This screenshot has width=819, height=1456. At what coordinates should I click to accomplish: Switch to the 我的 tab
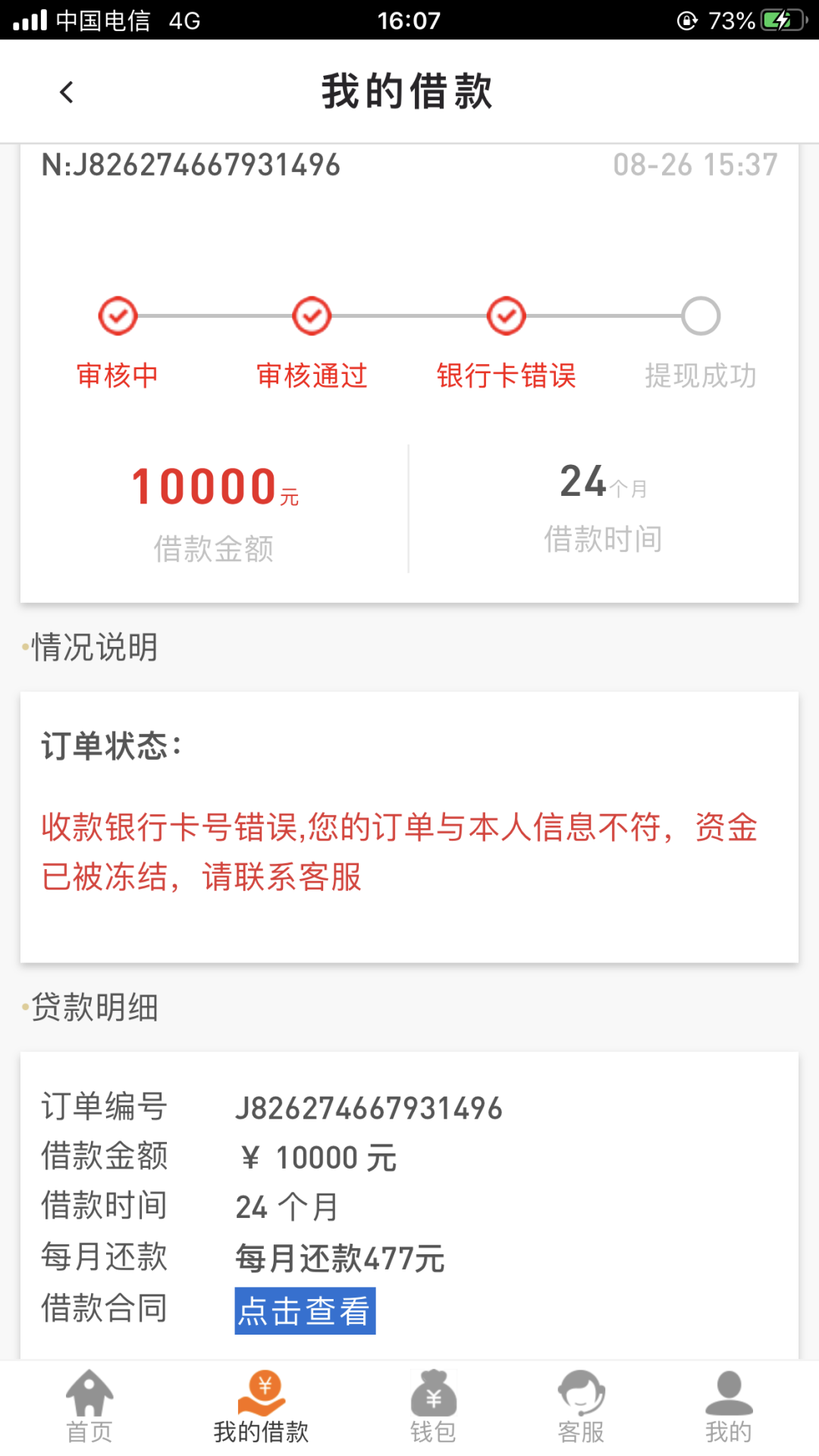click(x=729, y=1407)
